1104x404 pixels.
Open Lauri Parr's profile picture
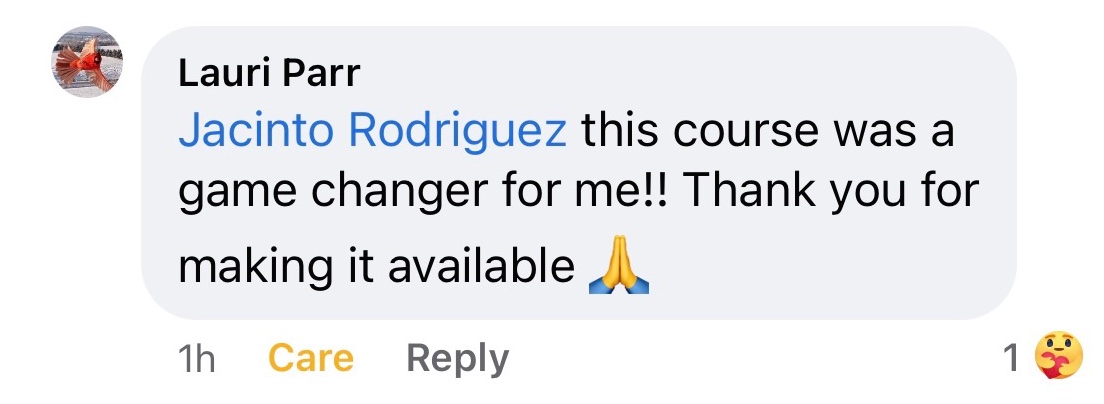point(86,62)
